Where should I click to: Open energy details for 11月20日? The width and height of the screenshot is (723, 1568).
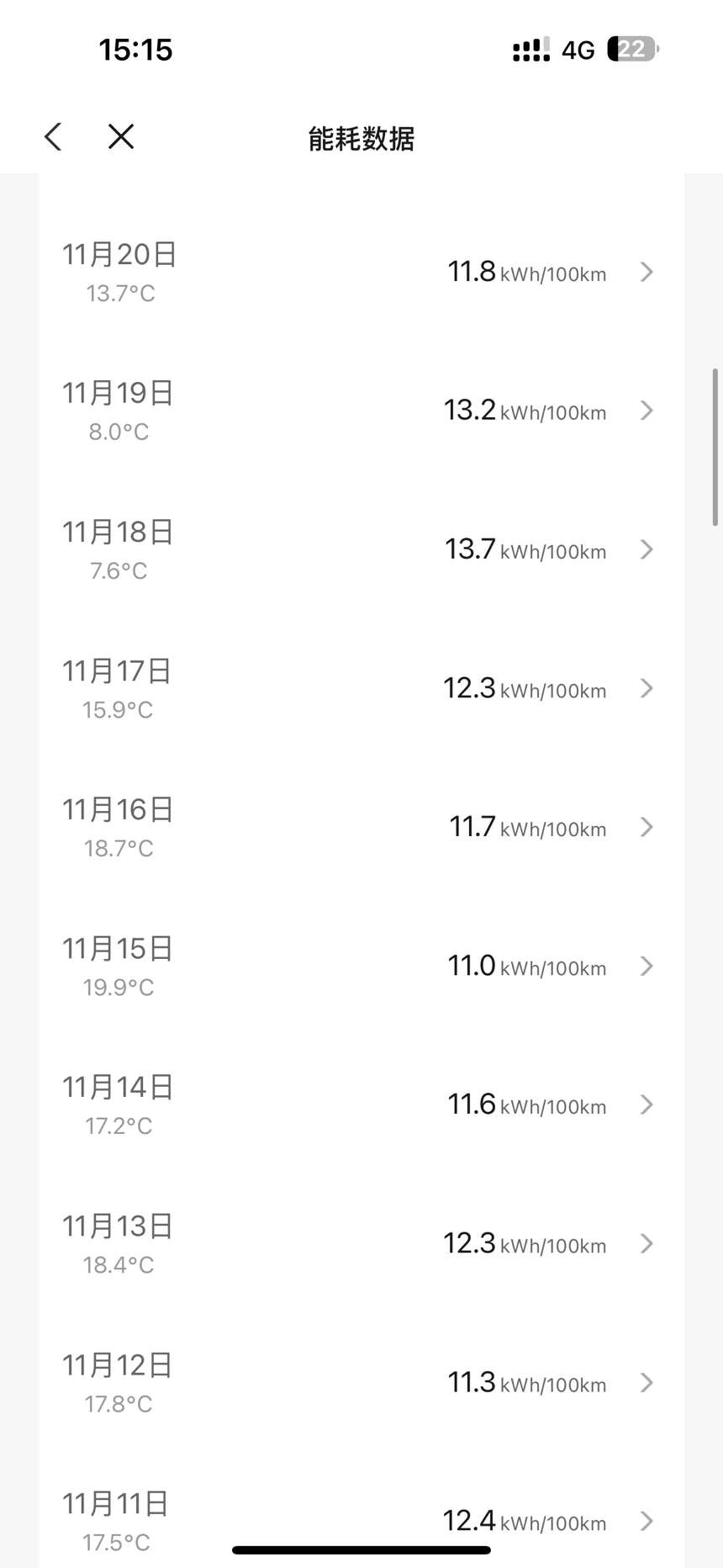pos(361,272)
